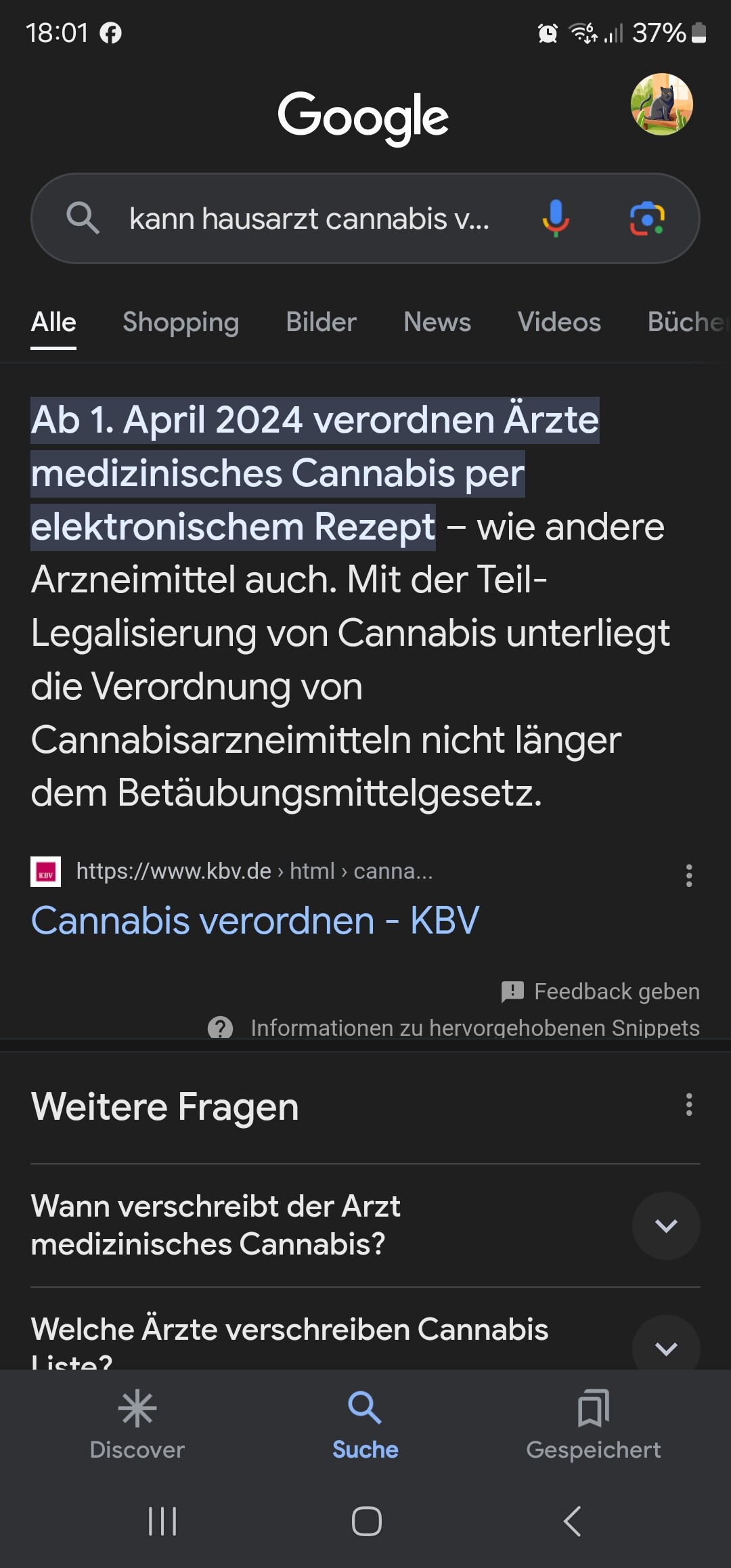The width and height of the screenshot is (731, 1568).
Task: Switch to the Shopping results tab
Action: tap(181, 322)
